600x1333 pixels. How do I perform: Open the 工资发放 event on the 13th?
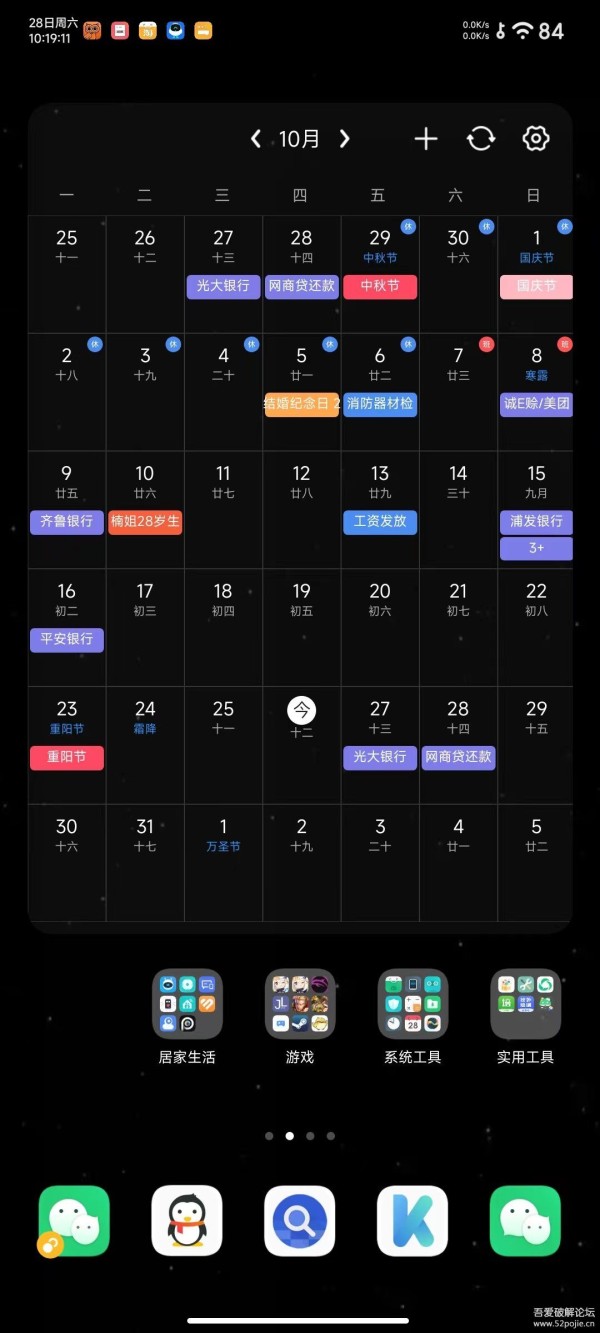[x=380, y=522]
